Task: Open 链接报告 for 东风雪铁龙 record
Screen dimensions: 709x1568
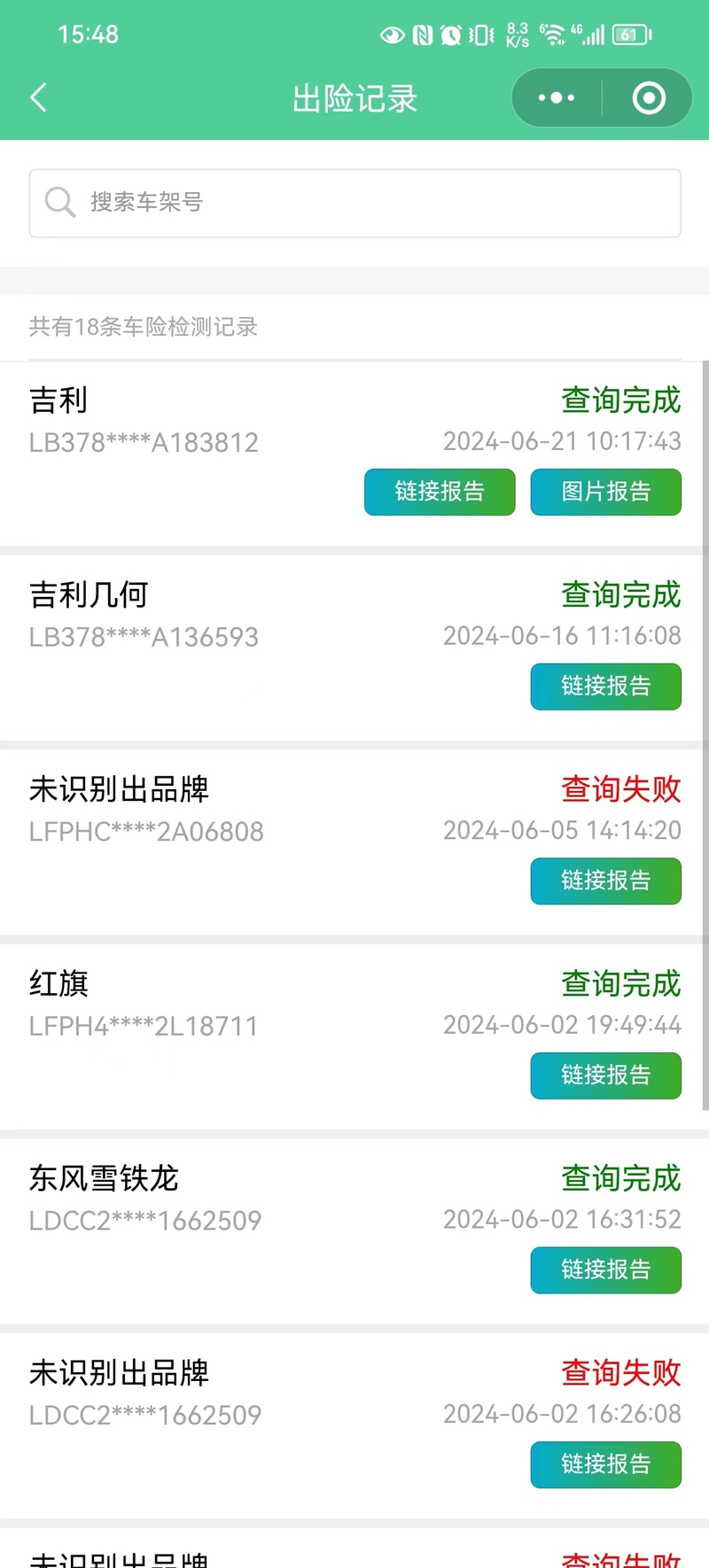Action: coord(606,1270)
